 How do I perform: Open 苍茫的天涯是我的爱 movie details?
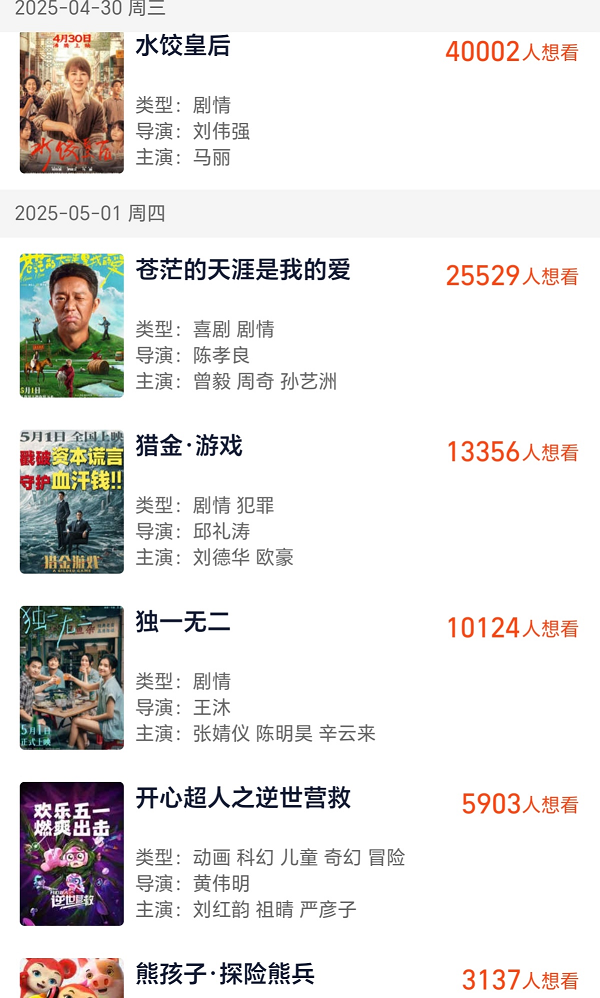pyautogui.click(x=243, y=270)
